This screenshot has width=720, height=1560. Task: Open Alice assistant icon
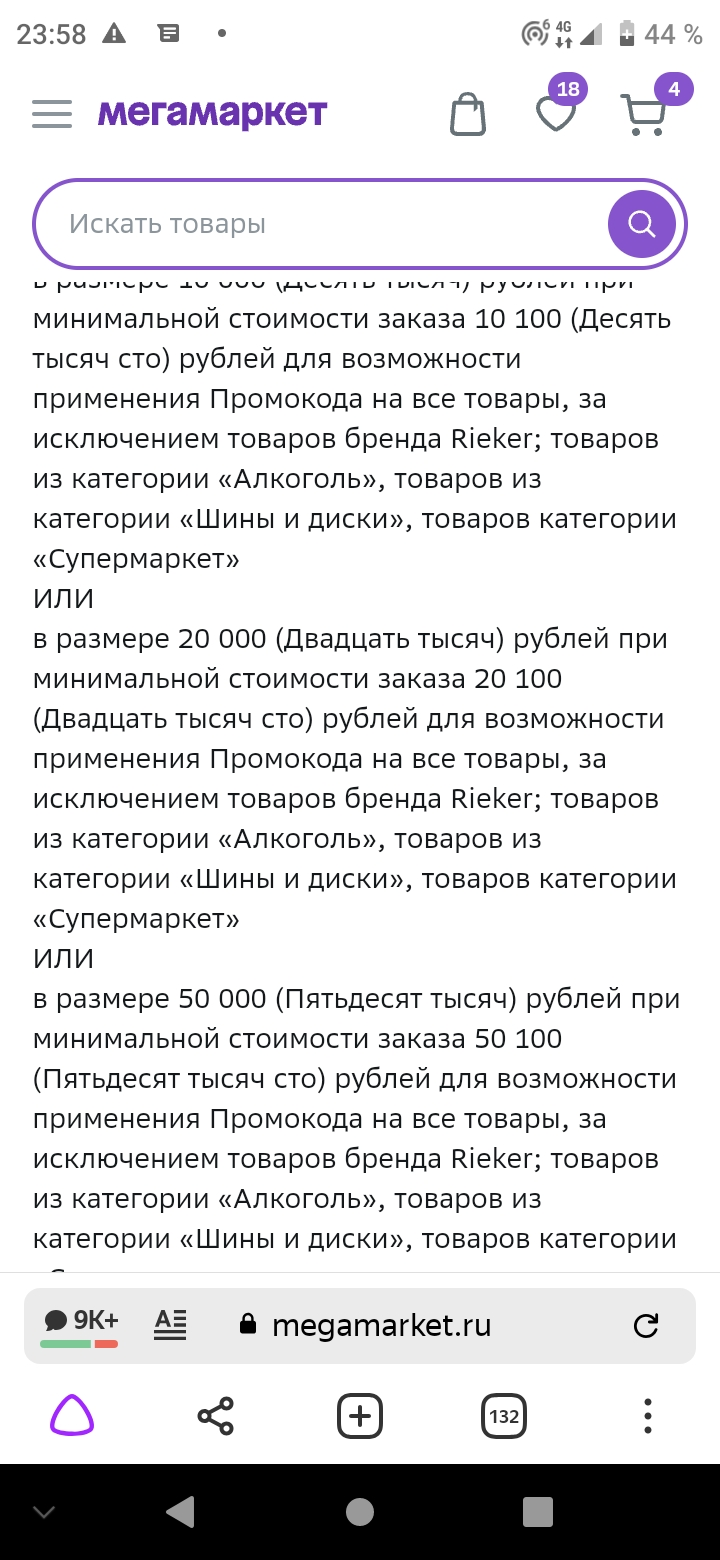click(72, 1416)
